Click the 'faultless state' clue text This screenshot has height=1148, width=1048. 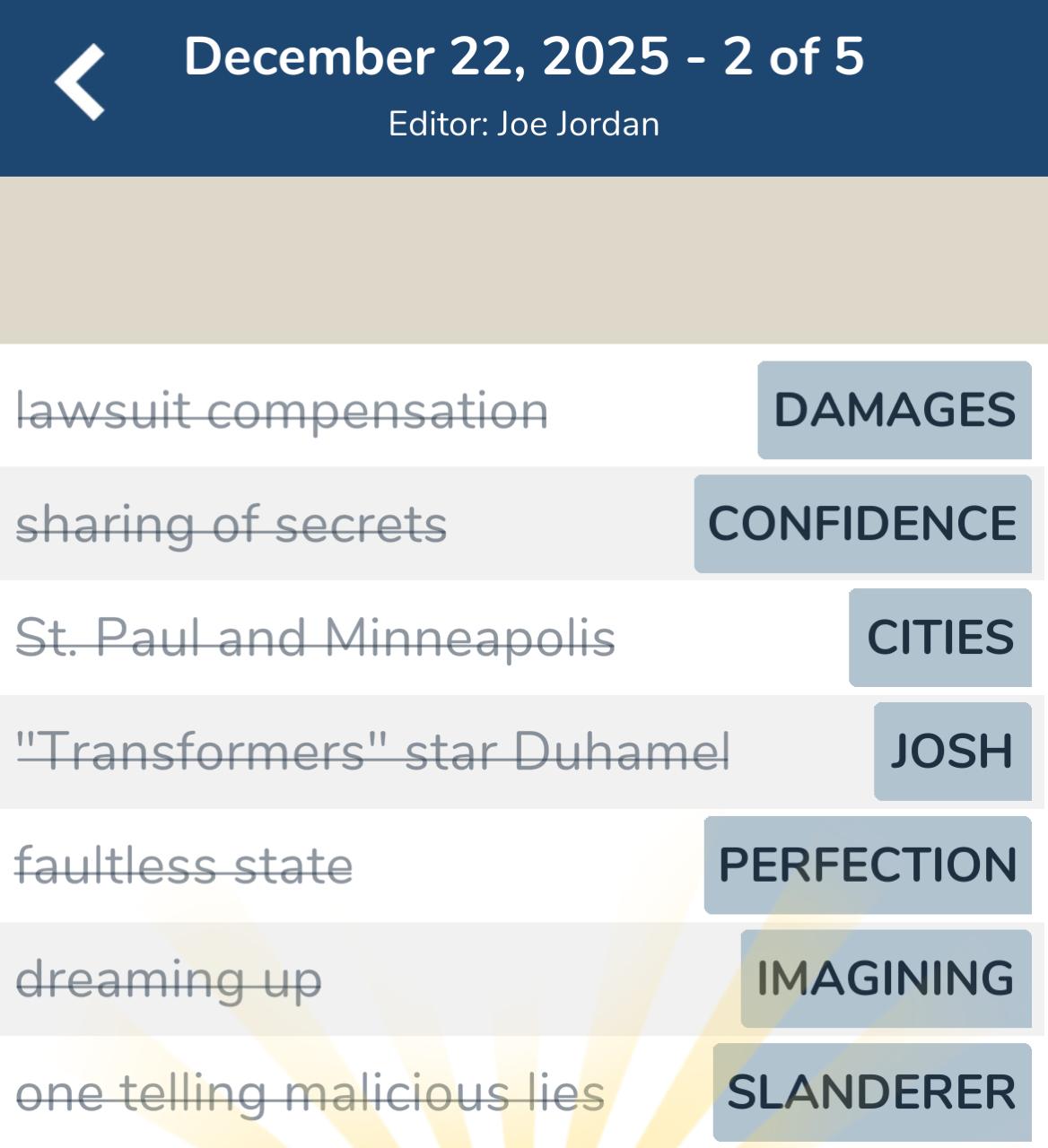coord(183,865)
